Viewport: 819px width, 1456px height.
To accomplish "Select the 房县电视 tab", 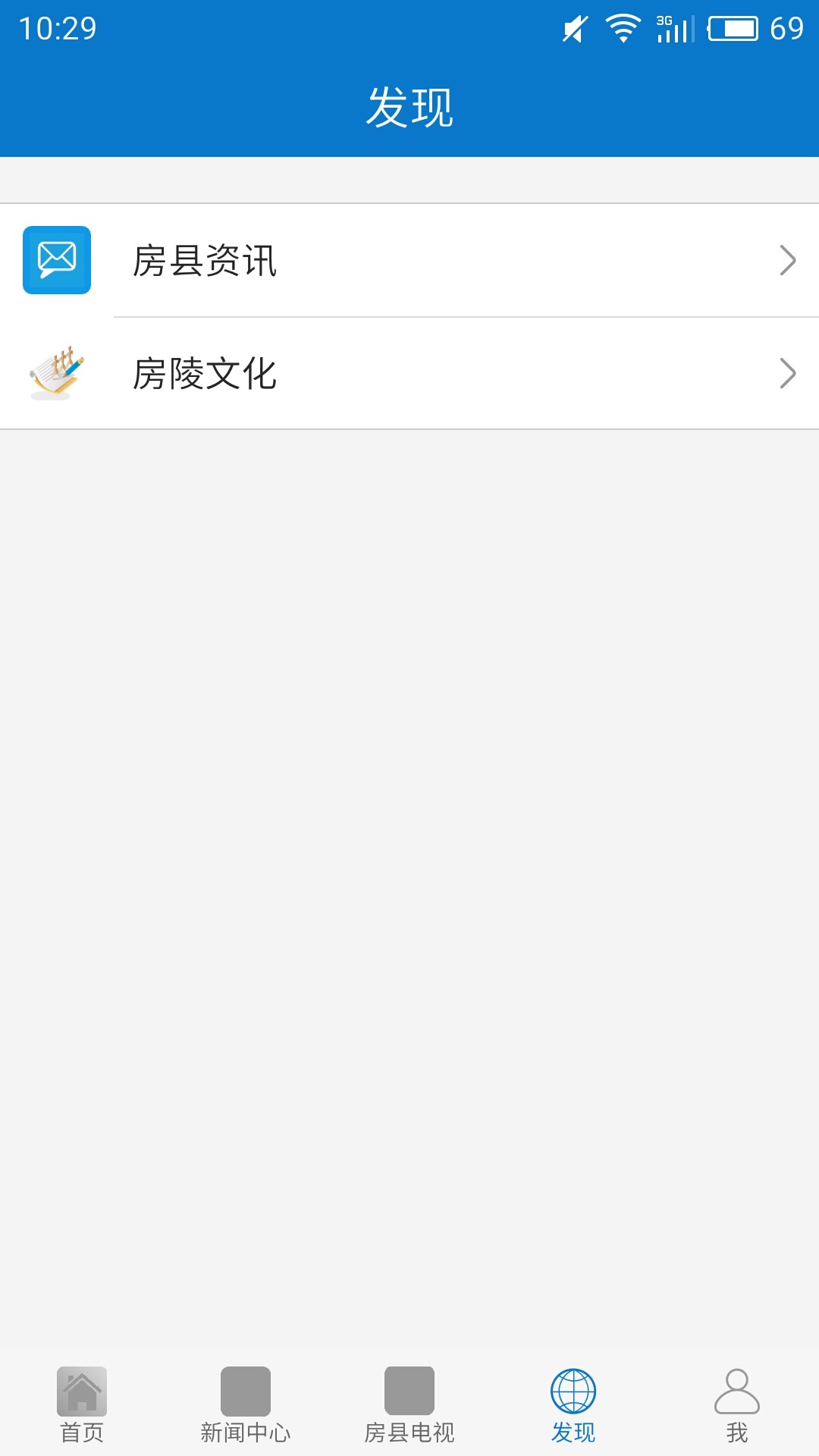I will click(x=409, y=1404).
